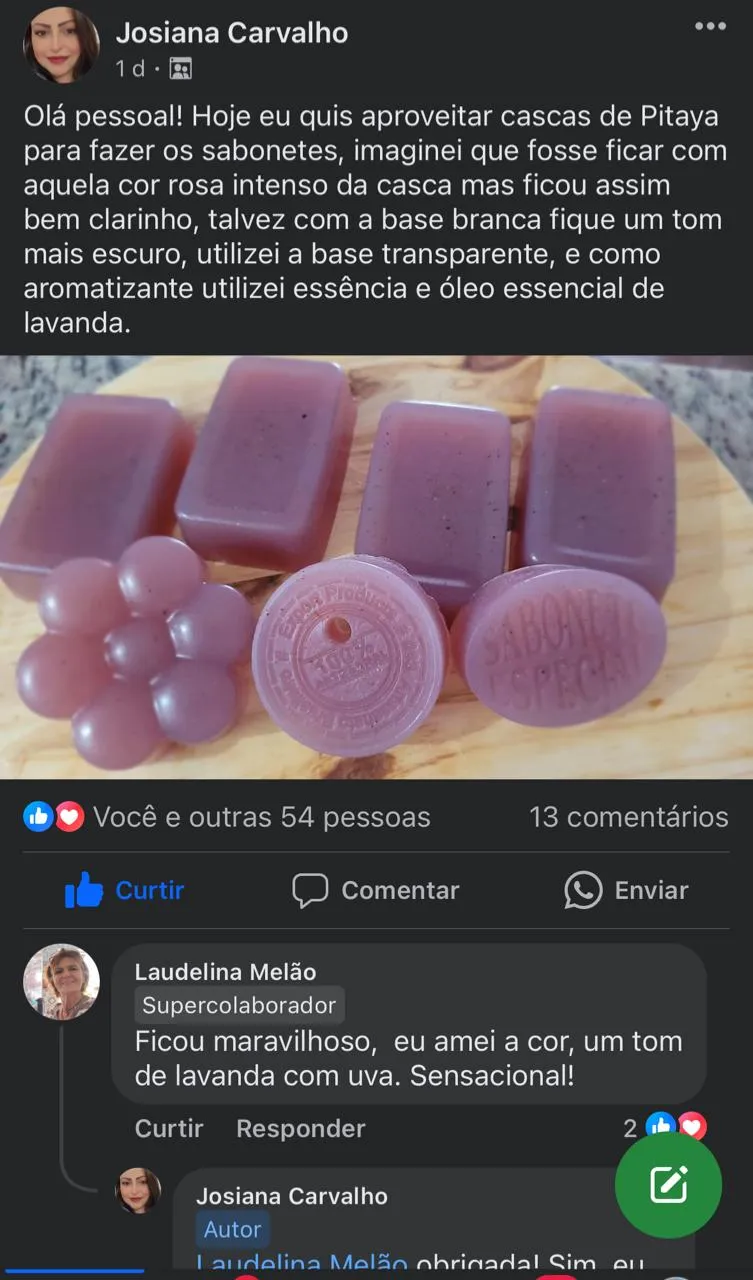Reply to Laudelina Melão's comment

click(x=300, y=1128)
